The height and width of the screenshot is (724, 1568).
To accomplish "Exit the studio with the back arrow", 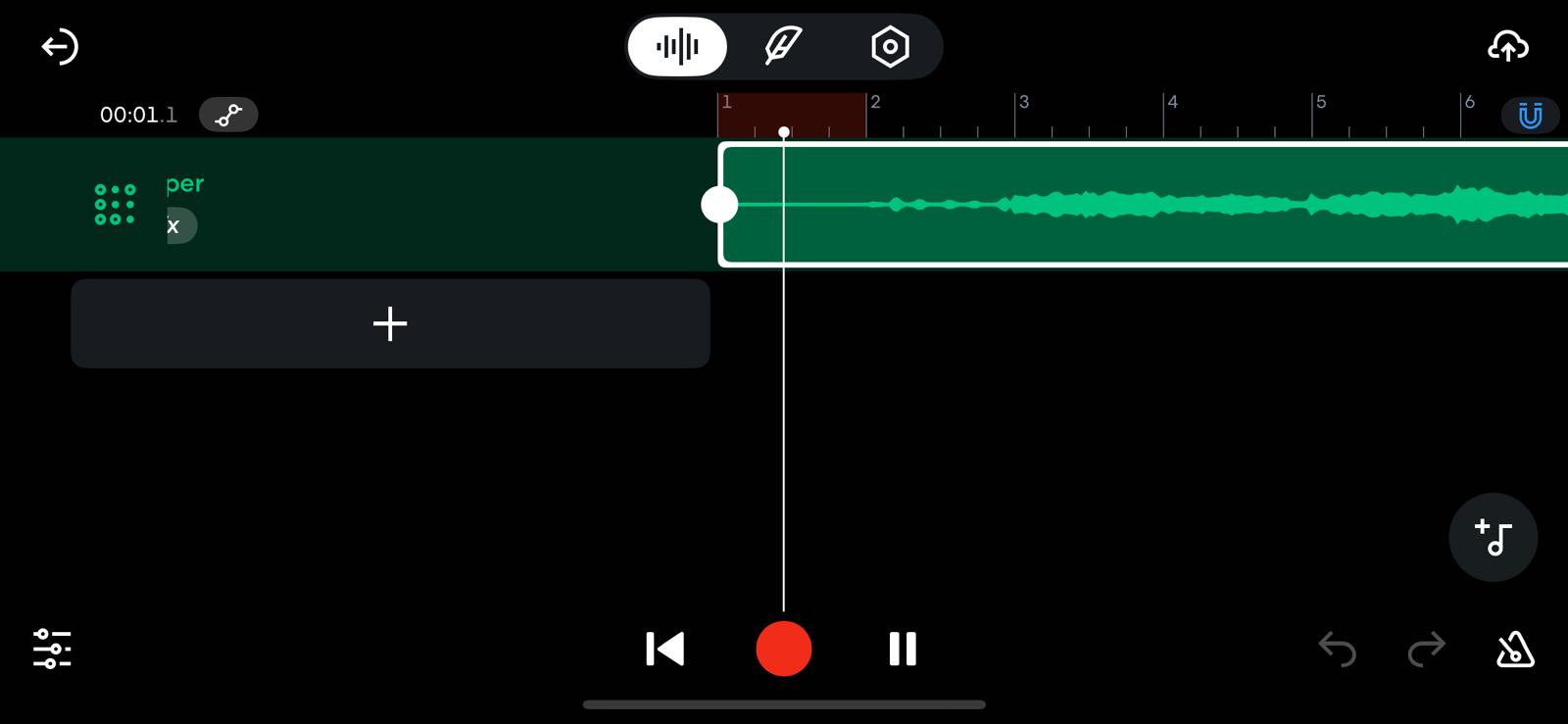I will tap(60, 47).
